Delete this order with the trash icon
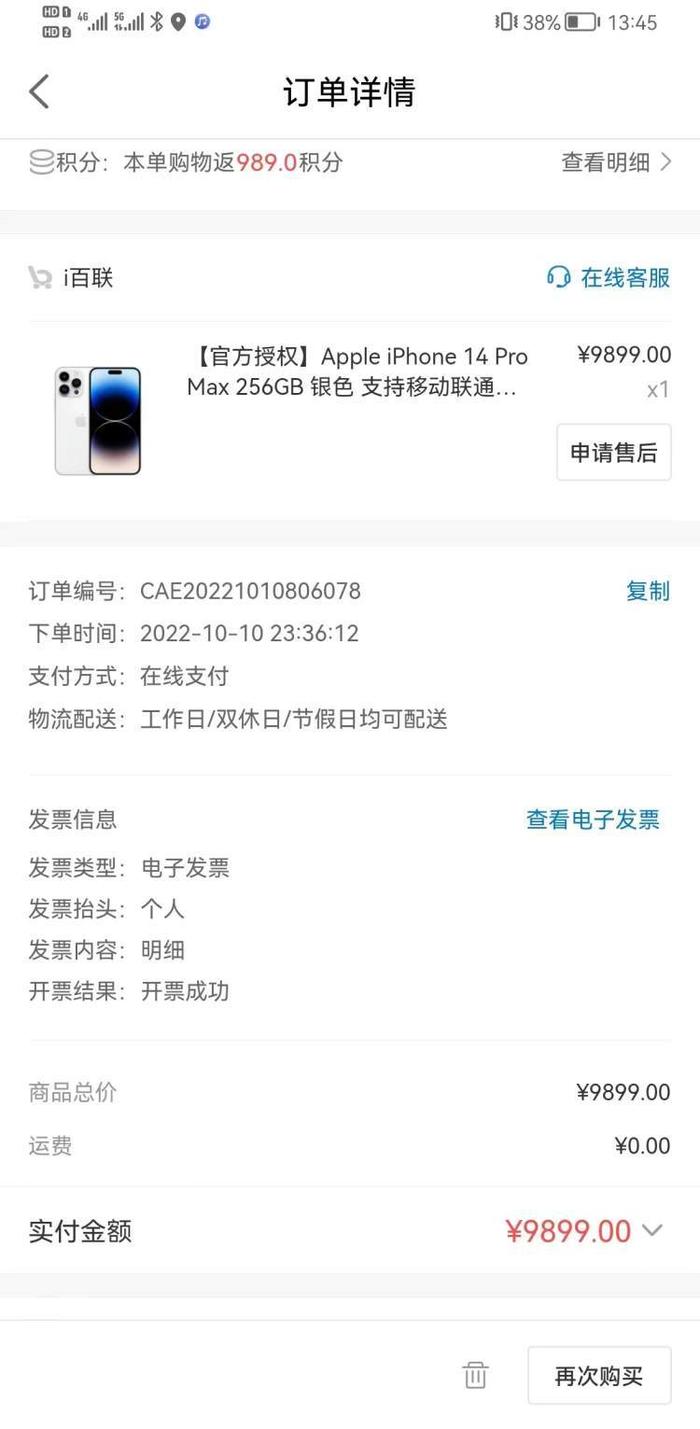 [x=476, y=1376]
